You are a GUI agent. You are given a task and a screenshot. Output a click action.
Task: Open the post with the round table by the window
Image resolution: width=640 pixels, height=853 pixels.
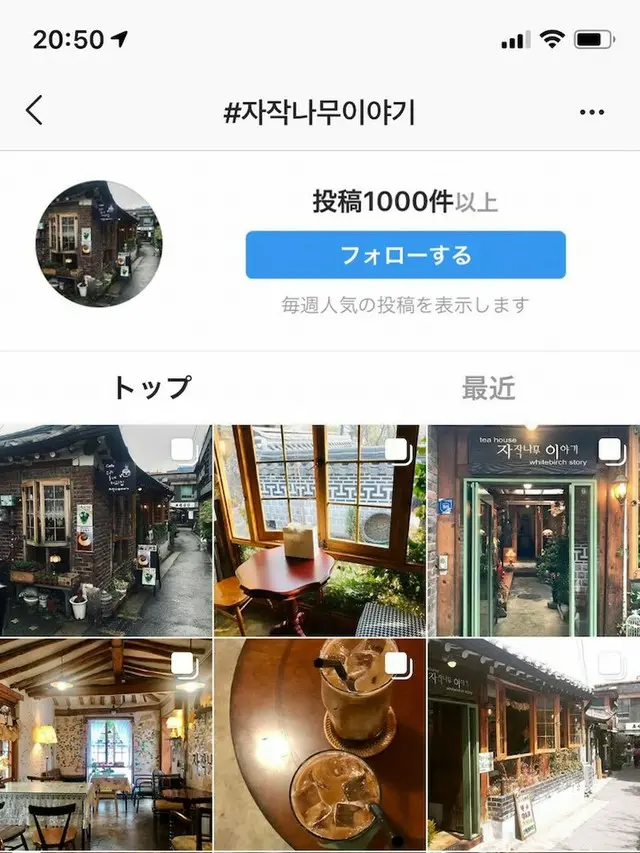[x=319, y=530]
